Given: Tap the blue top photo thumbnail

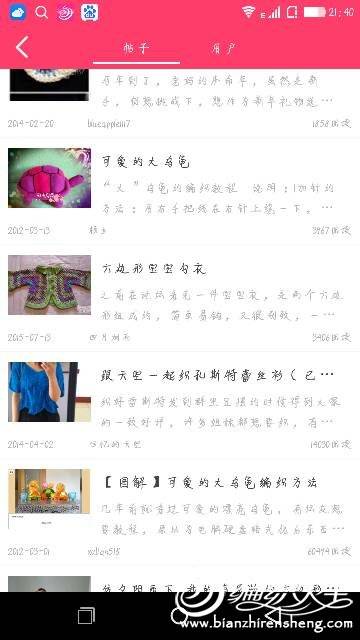Looking at the screenshot, I should [x=49, y=392].
